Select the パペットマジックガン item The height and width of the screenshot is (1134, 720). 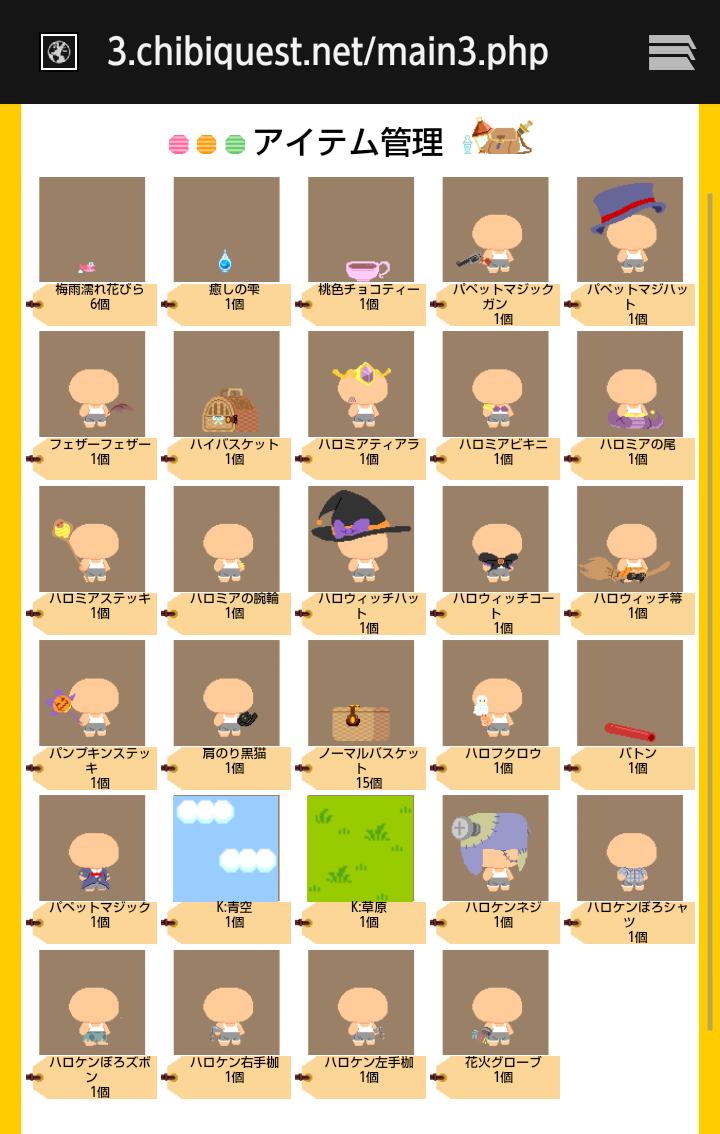coord(495,231)
